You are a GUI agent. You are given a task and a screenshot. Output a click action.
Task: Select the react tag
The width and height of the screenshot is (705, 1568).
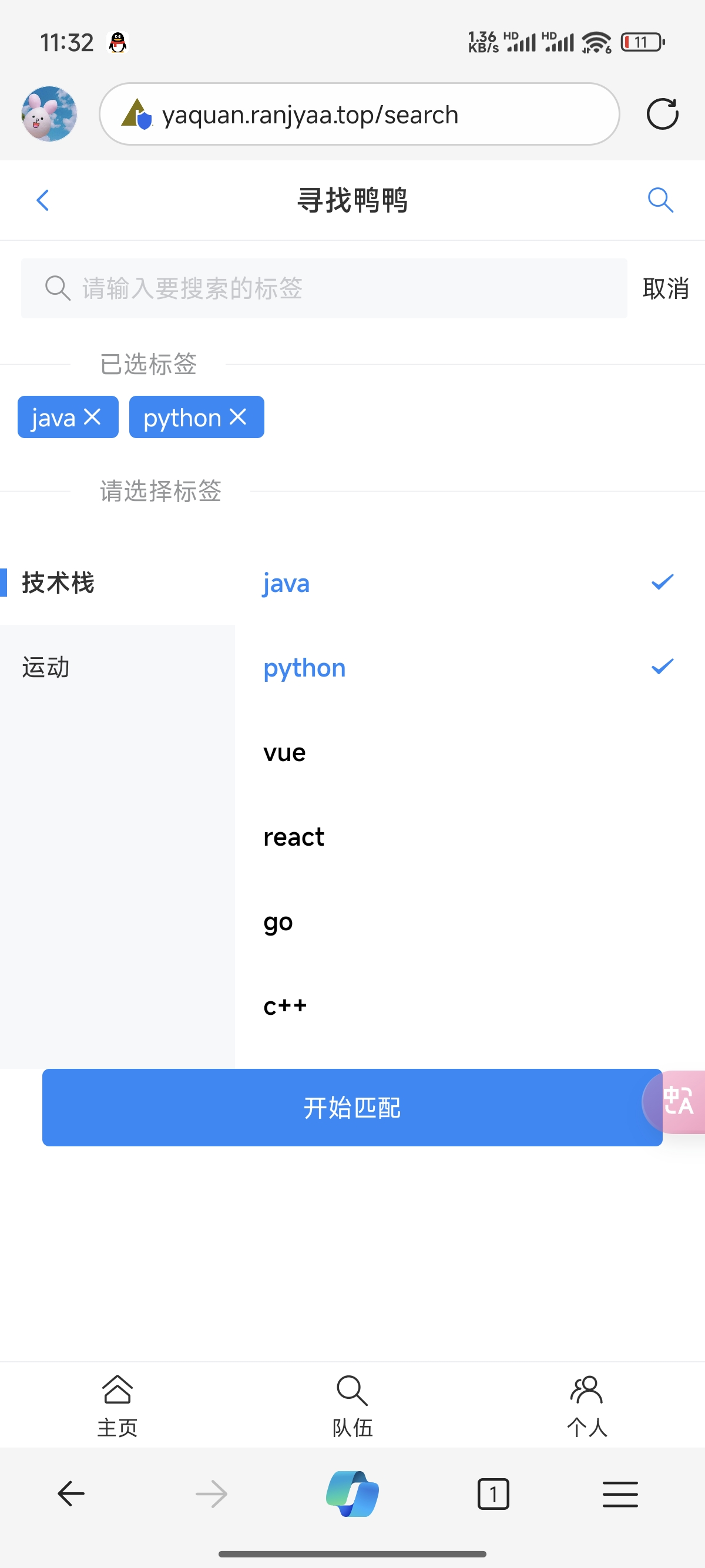(x=469, y=837)
